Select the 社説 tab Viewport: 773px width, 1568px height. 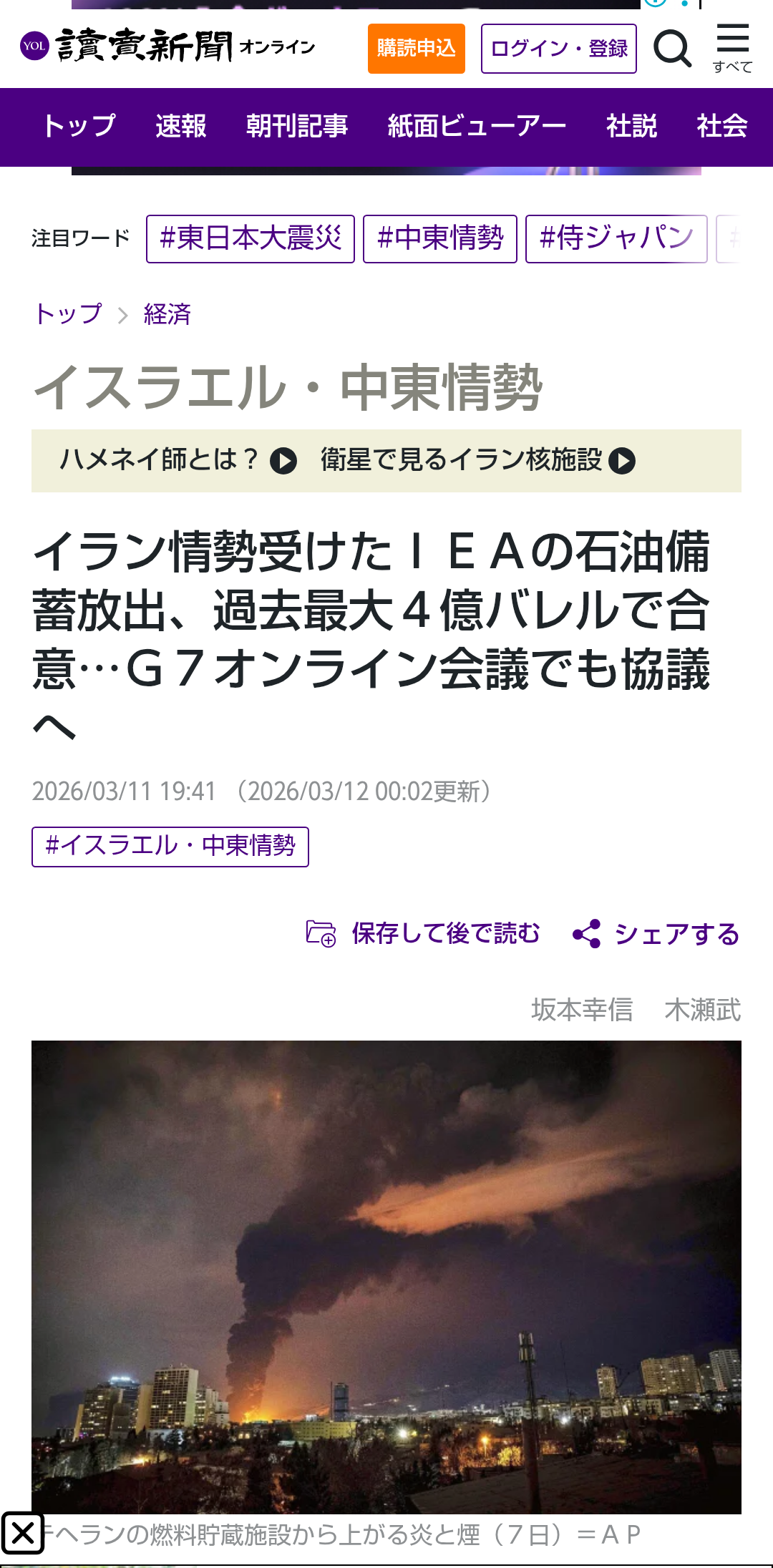coord(631,127)
